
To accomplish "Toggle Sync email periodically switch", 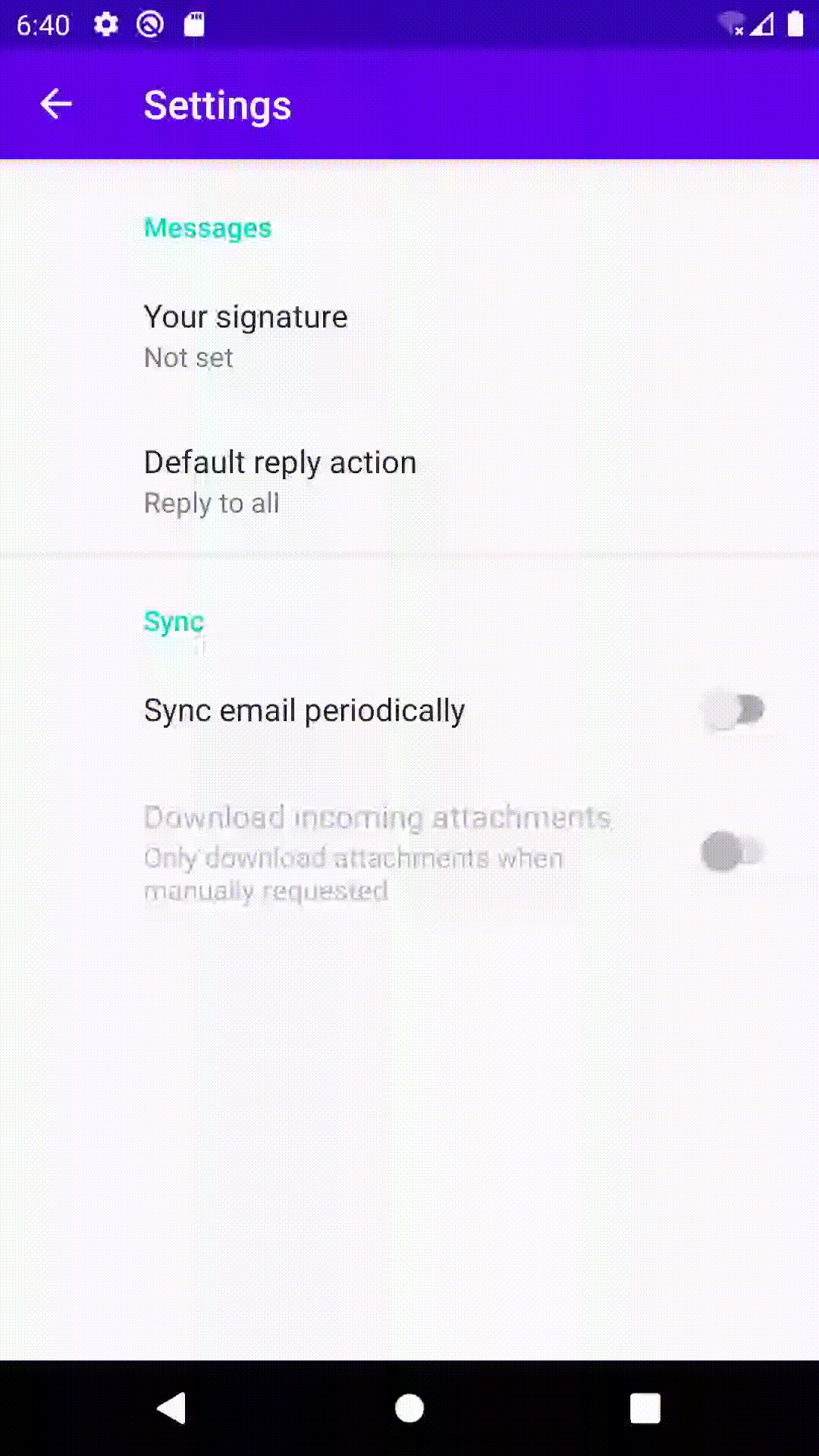I will coord(733,711).
